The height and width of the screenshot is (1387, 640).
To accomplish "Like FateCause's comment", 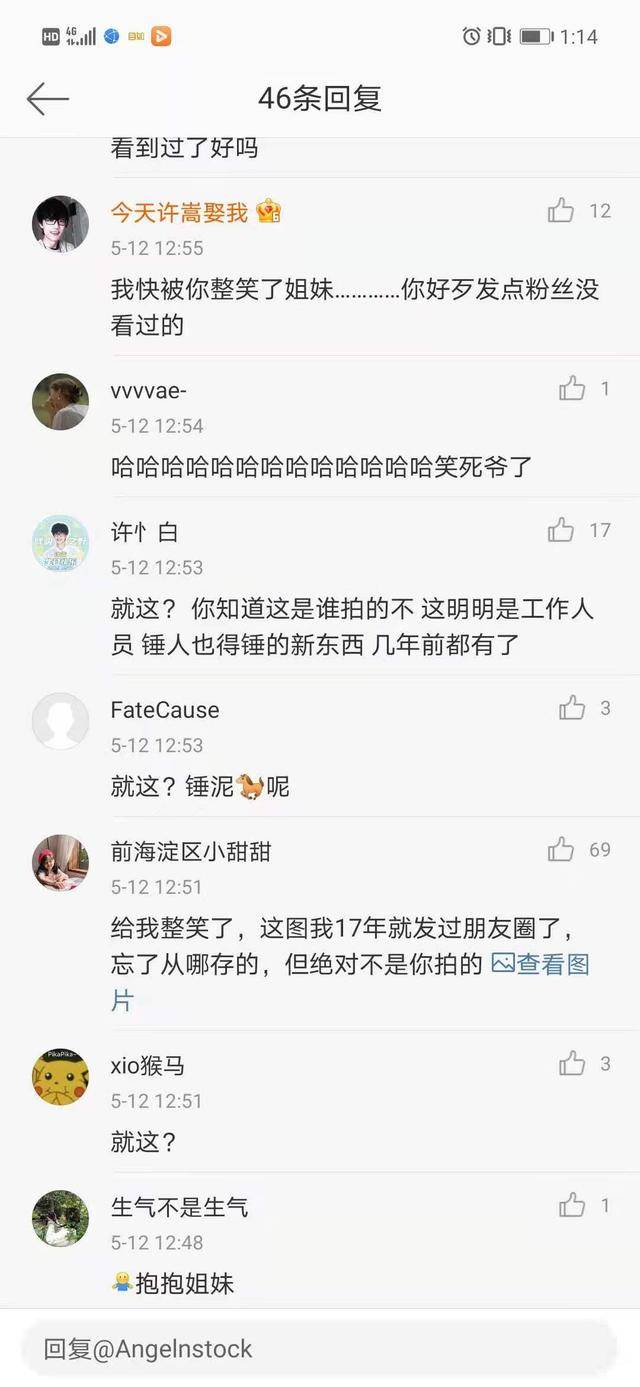I will pyautogui.click(x=572, y=709).
